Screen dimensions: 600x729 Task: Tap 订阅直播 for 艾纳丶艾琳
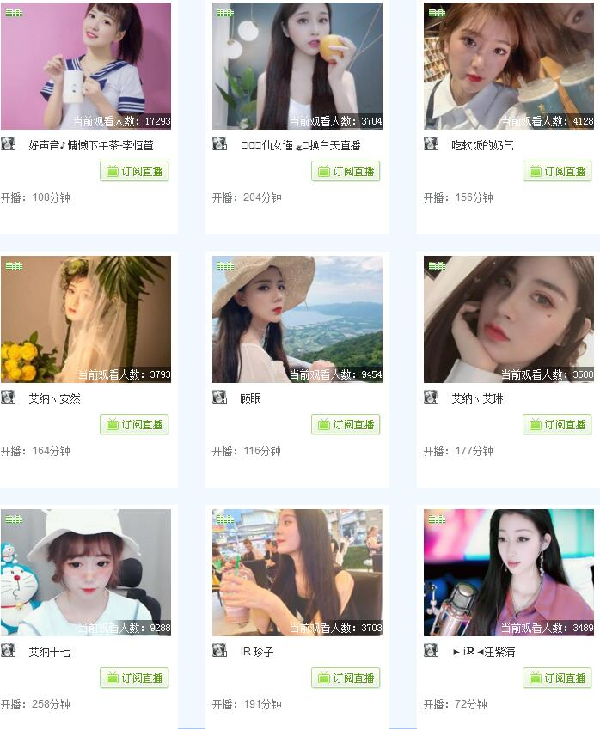point(557,425)
